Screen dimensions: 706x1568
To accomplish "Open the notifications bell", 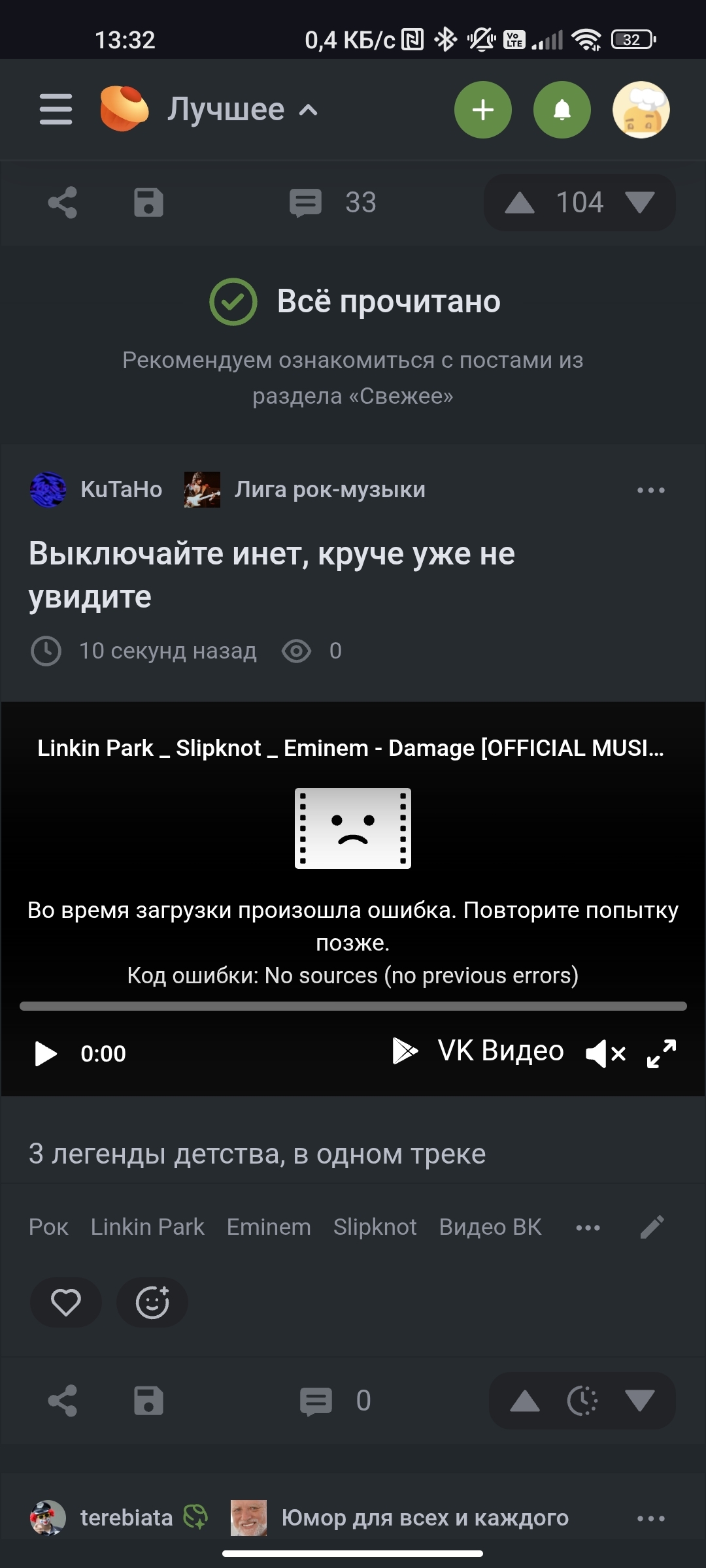I will pos(562,110).
